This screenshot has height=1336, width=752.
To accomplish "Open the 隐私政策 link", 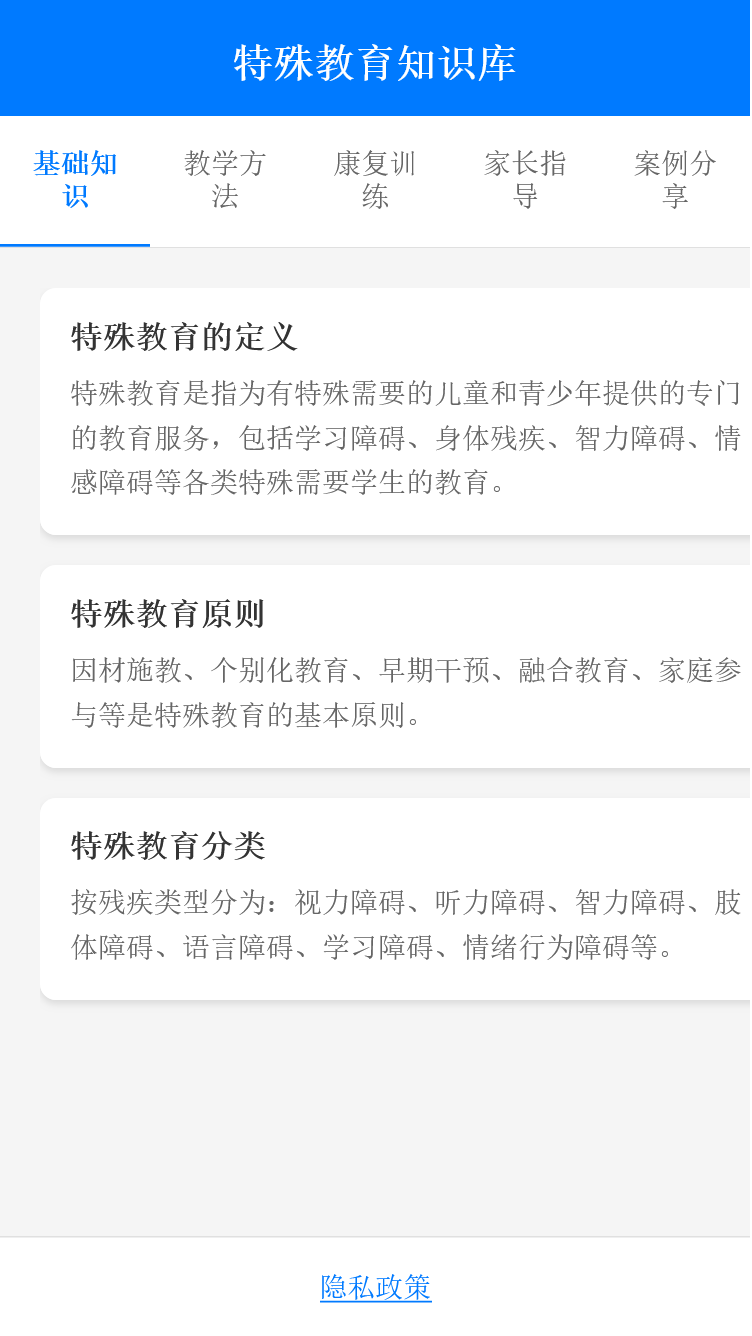I will tap(375, 1287).
